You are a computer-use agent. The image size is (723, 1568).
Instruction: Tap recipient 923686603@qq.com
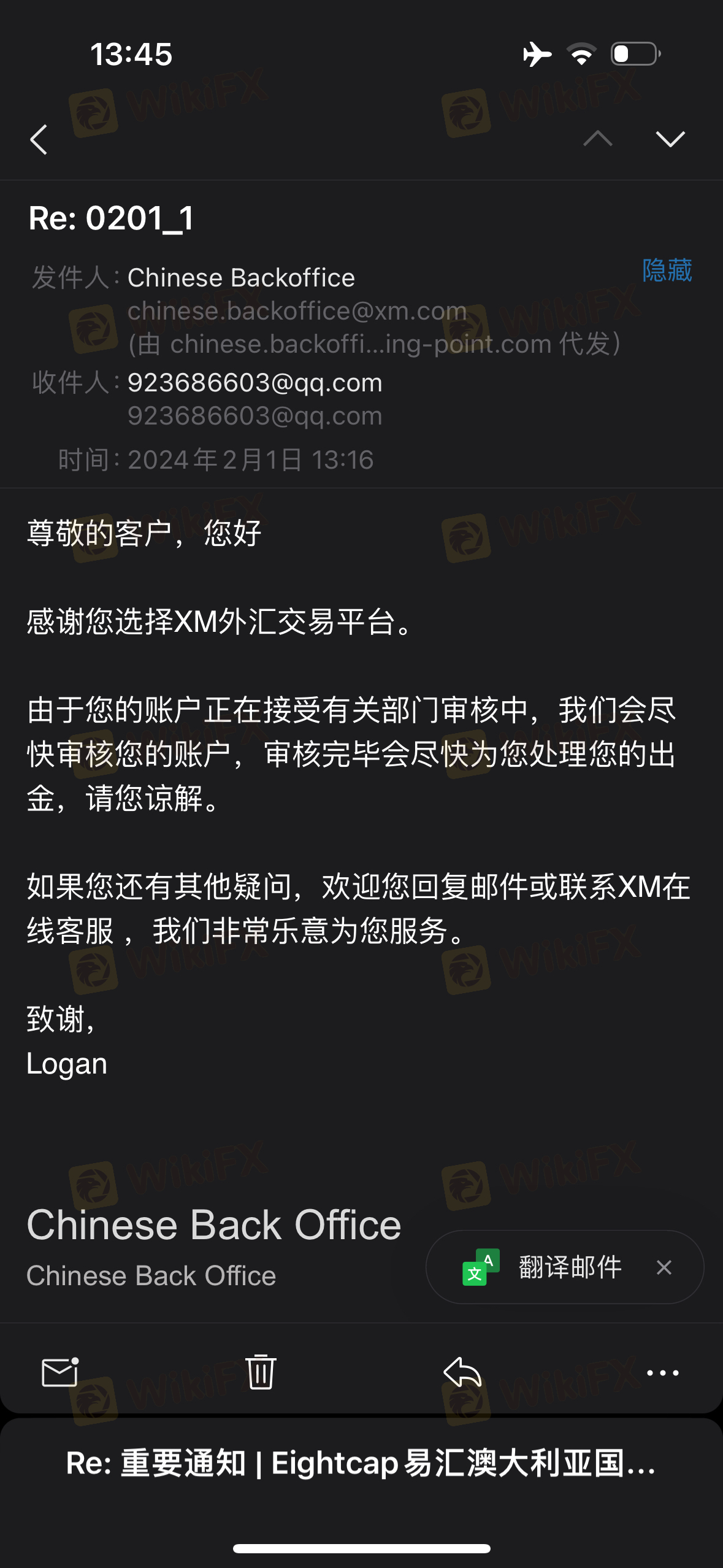tap(254, 383)
